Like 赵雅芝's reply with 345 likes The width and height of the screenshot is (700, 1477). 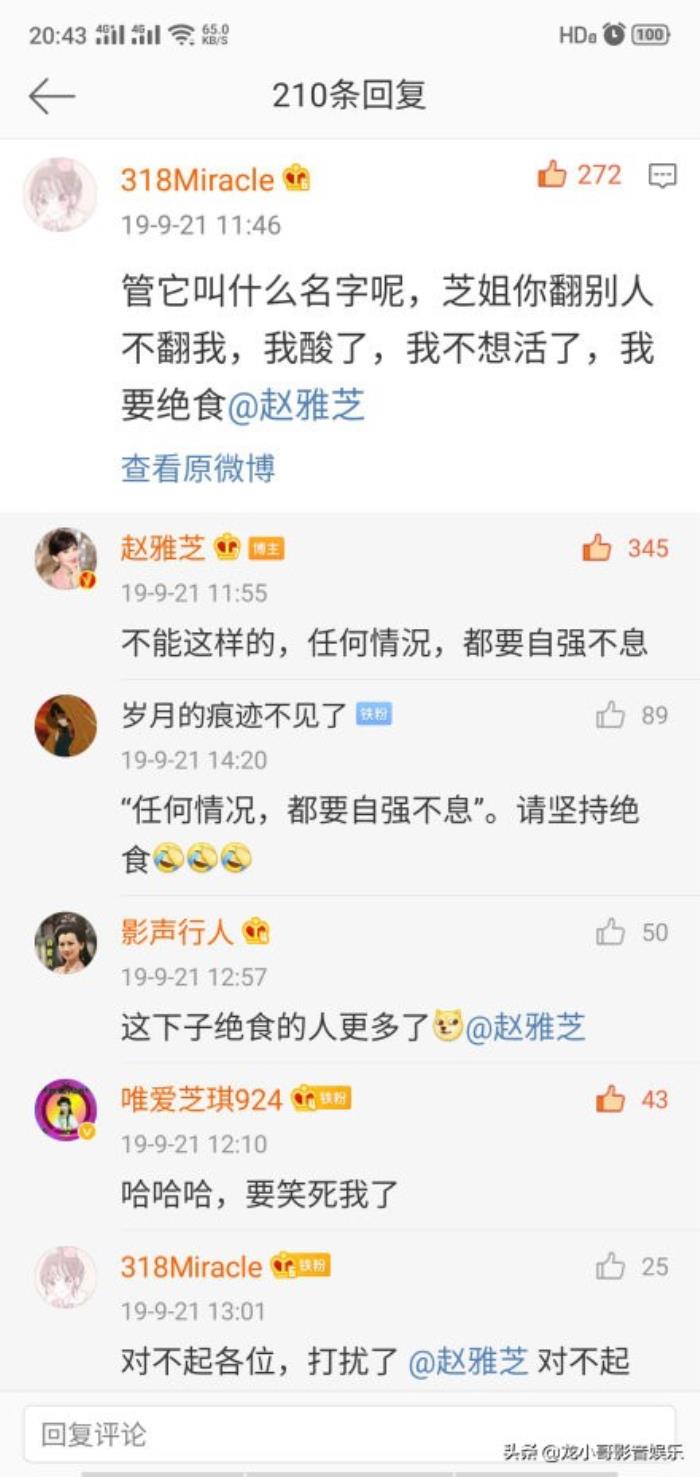click(598, 548)
